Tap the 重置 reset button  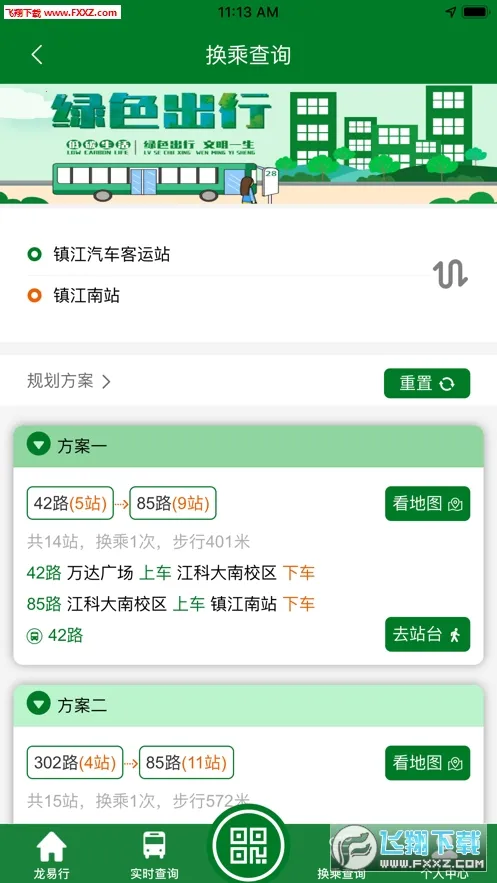pos(427,383)
